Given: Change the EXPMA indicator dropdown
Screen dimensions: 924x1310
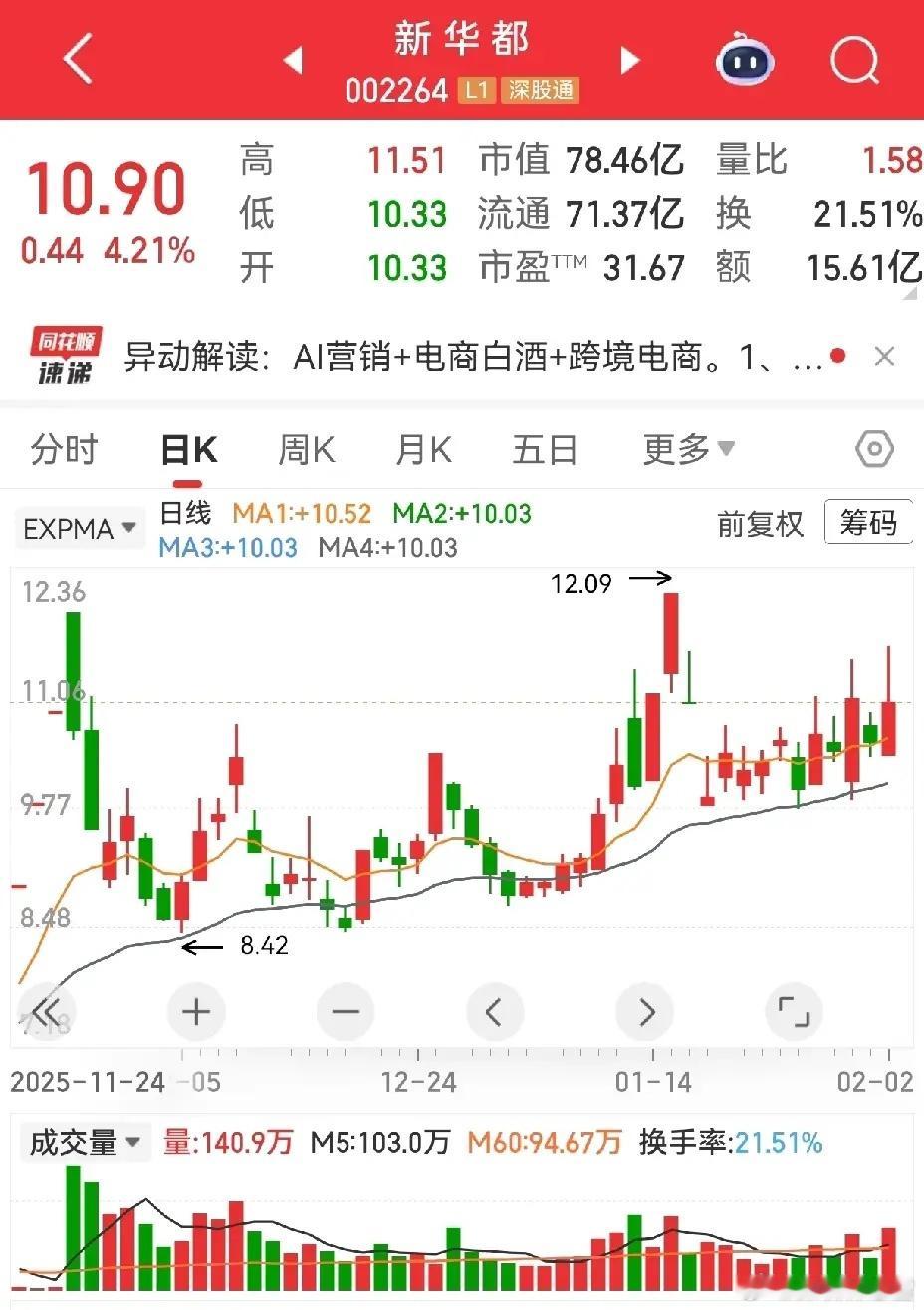Looking at the screenshot, I should click(x=80, y=528).
